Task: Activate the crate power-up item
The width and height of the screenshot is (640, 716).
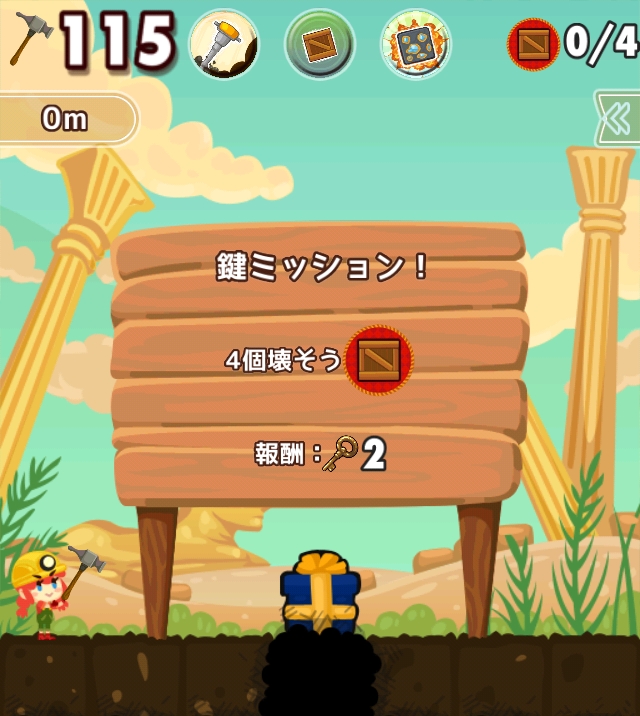Action: click(320, 44)
